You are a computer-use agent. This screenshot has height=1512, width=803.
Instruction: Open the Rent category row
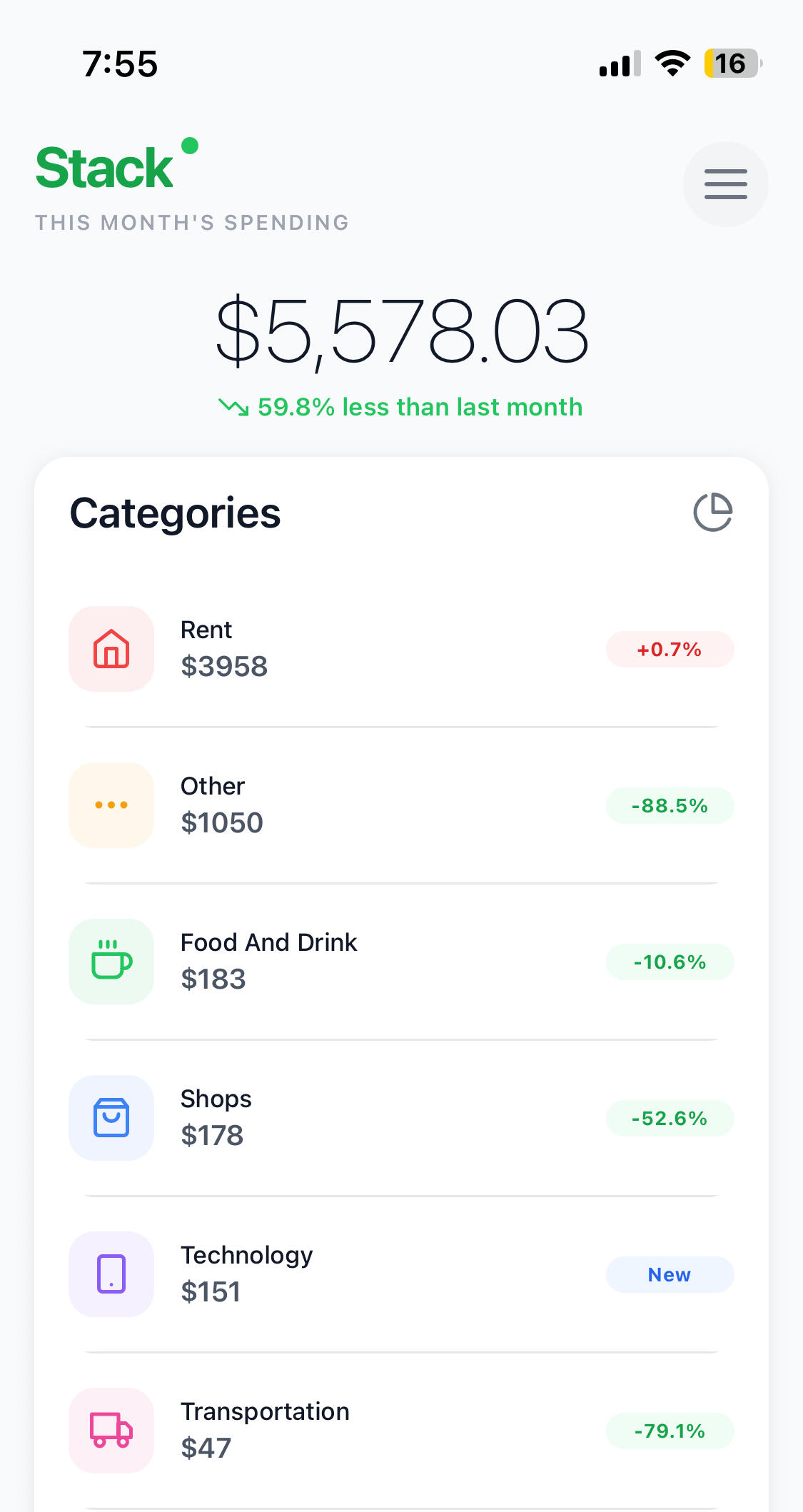click(401, 649)
